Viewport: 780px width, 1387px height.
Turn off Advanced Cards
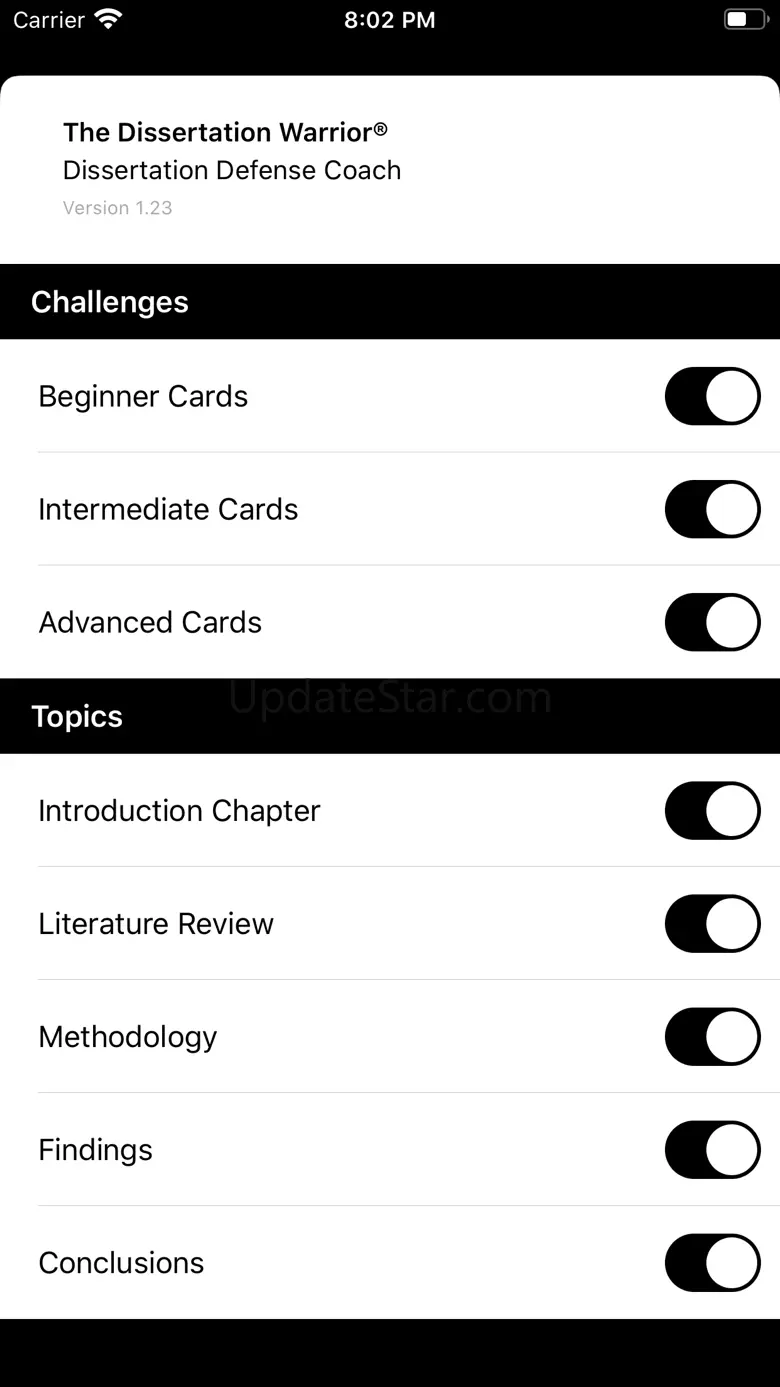712,622
